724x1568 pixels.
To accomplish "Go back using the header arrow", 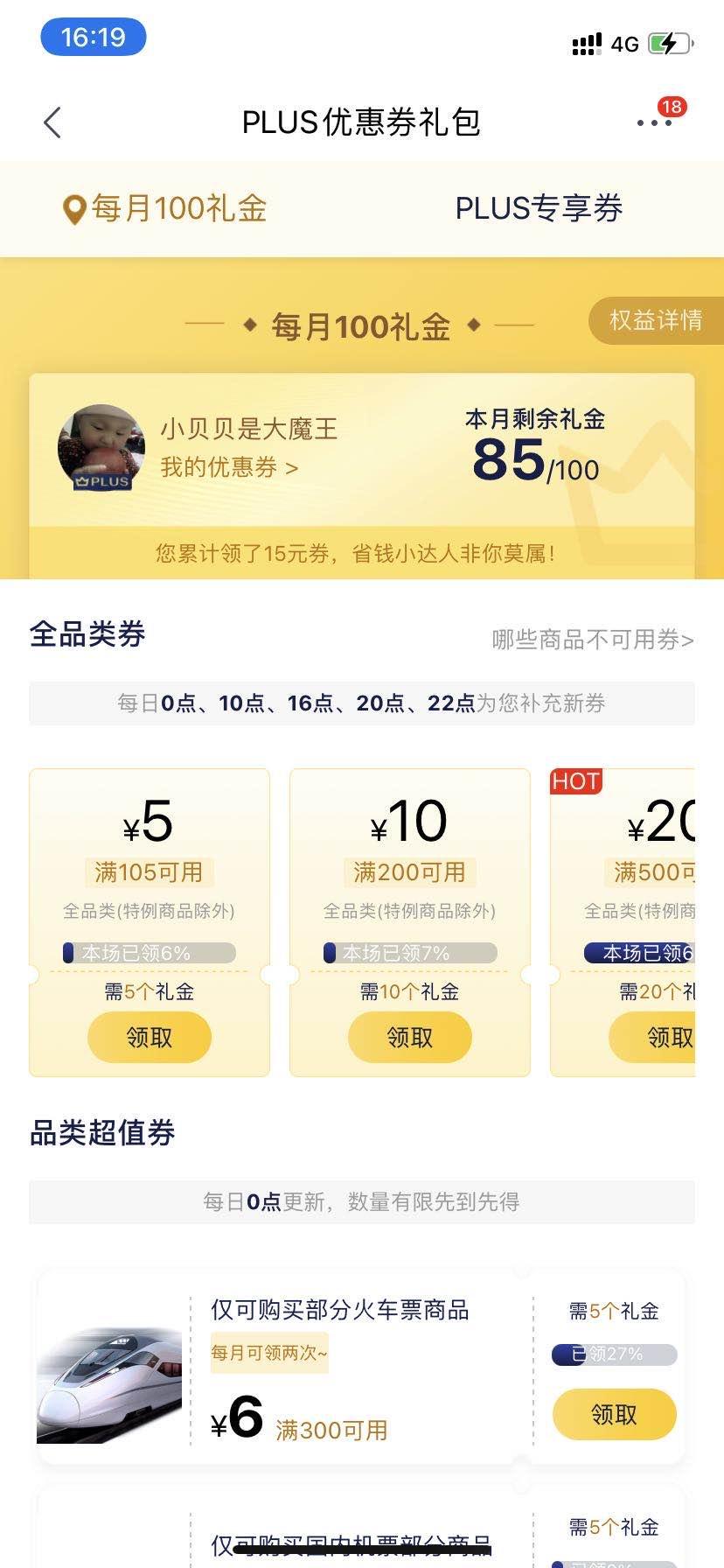I will click(52, 122).
